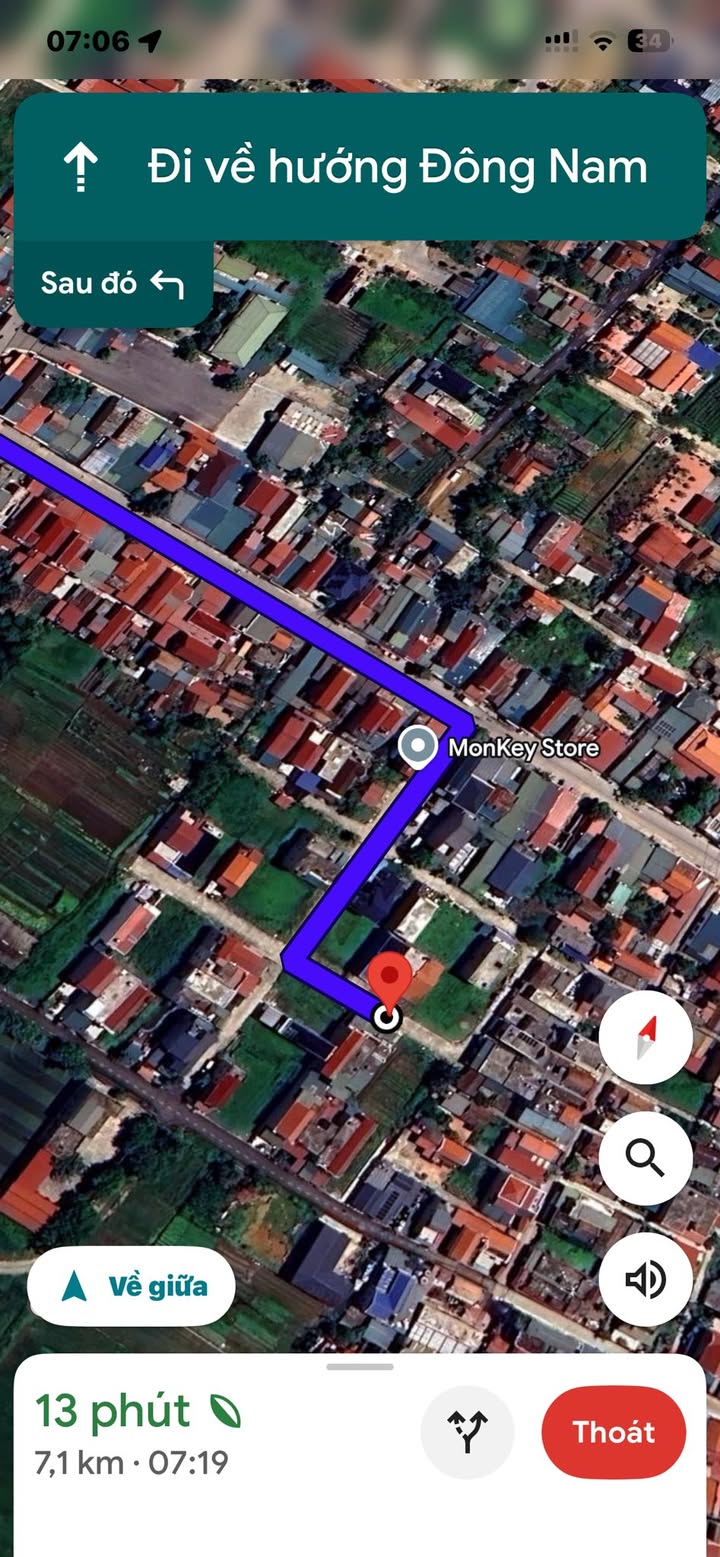Open the Sau đó next turn step
This screenshot has width=720, height=1557.
click(x=113, y=284)
